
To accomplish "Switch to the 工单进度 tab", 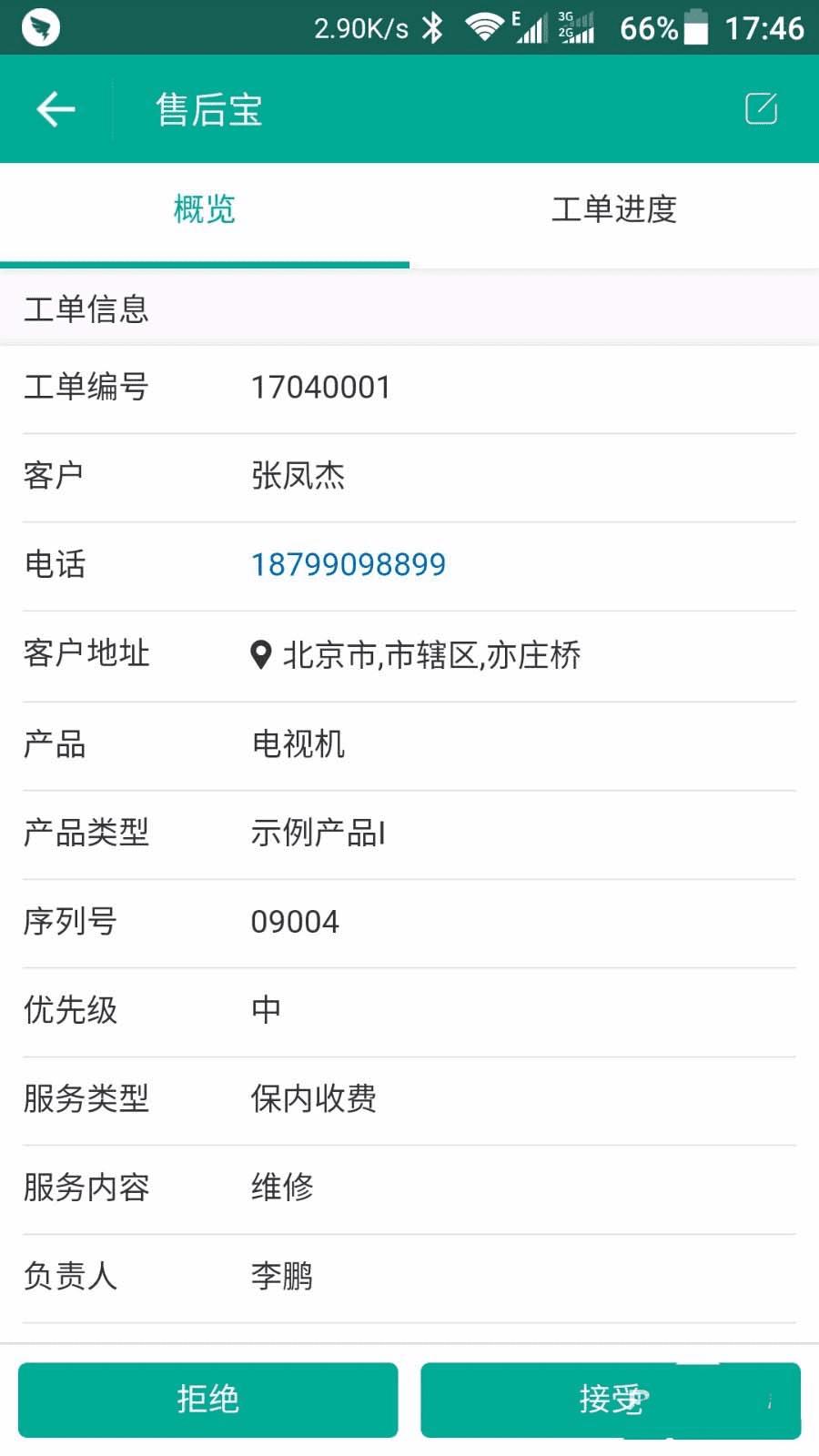I will point(614,210).
